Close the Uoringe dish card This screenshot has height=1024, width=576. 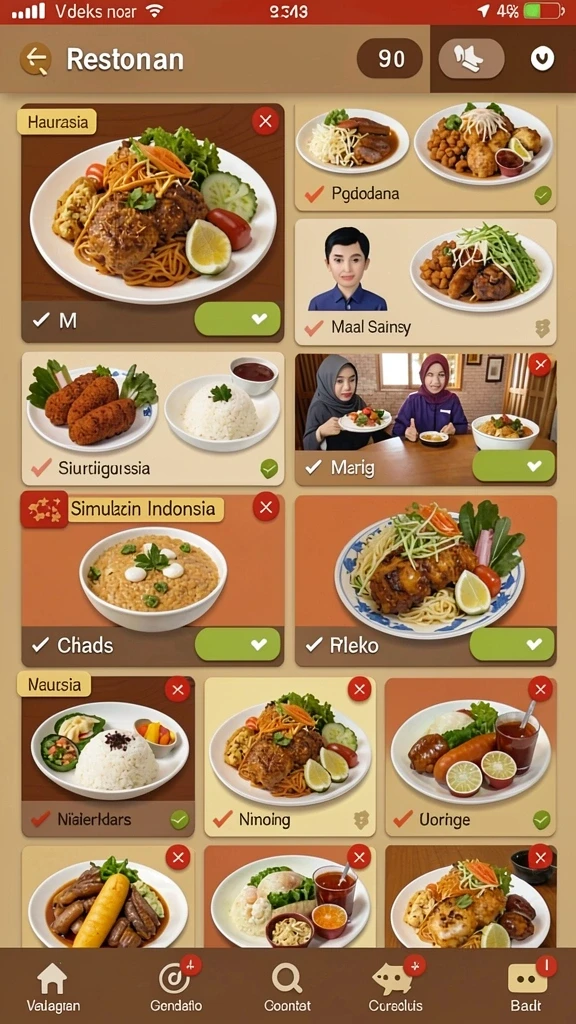coord(540,689)
